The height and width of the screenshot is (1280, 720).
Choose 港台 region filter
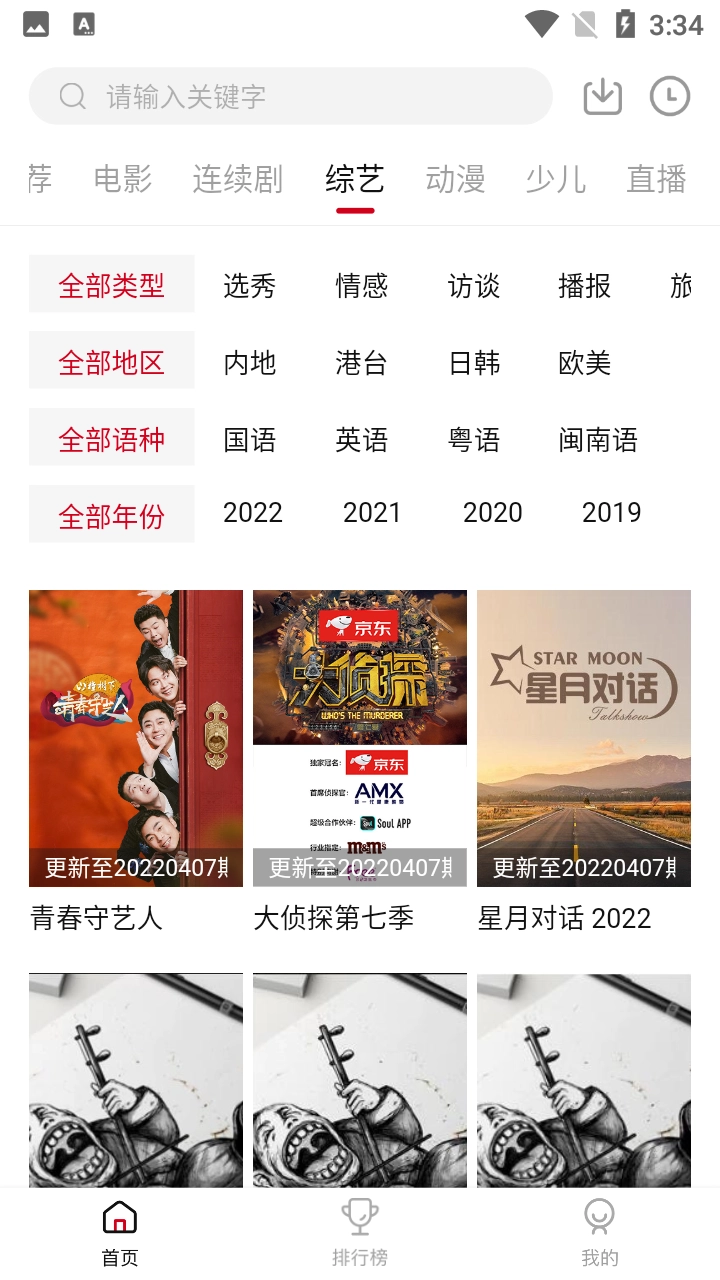(361, 363)
